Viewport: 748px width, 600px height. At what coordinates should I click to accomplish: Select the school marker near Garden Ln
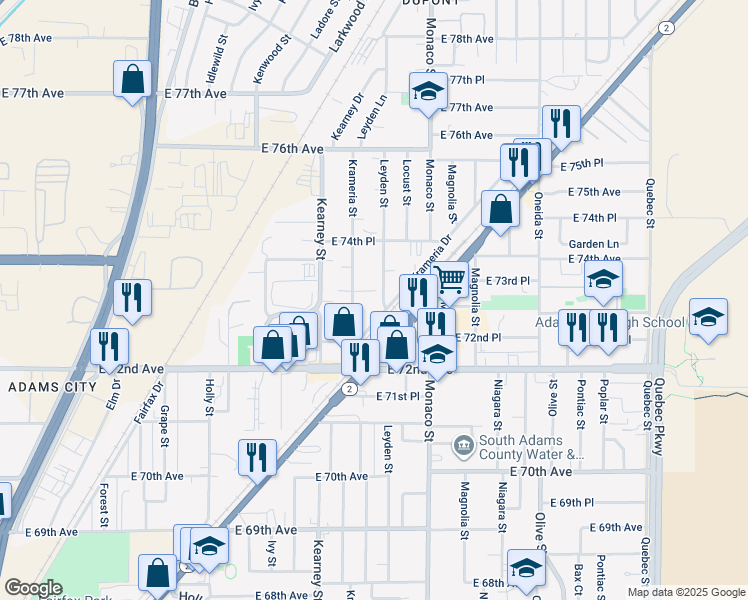(603, 281)
